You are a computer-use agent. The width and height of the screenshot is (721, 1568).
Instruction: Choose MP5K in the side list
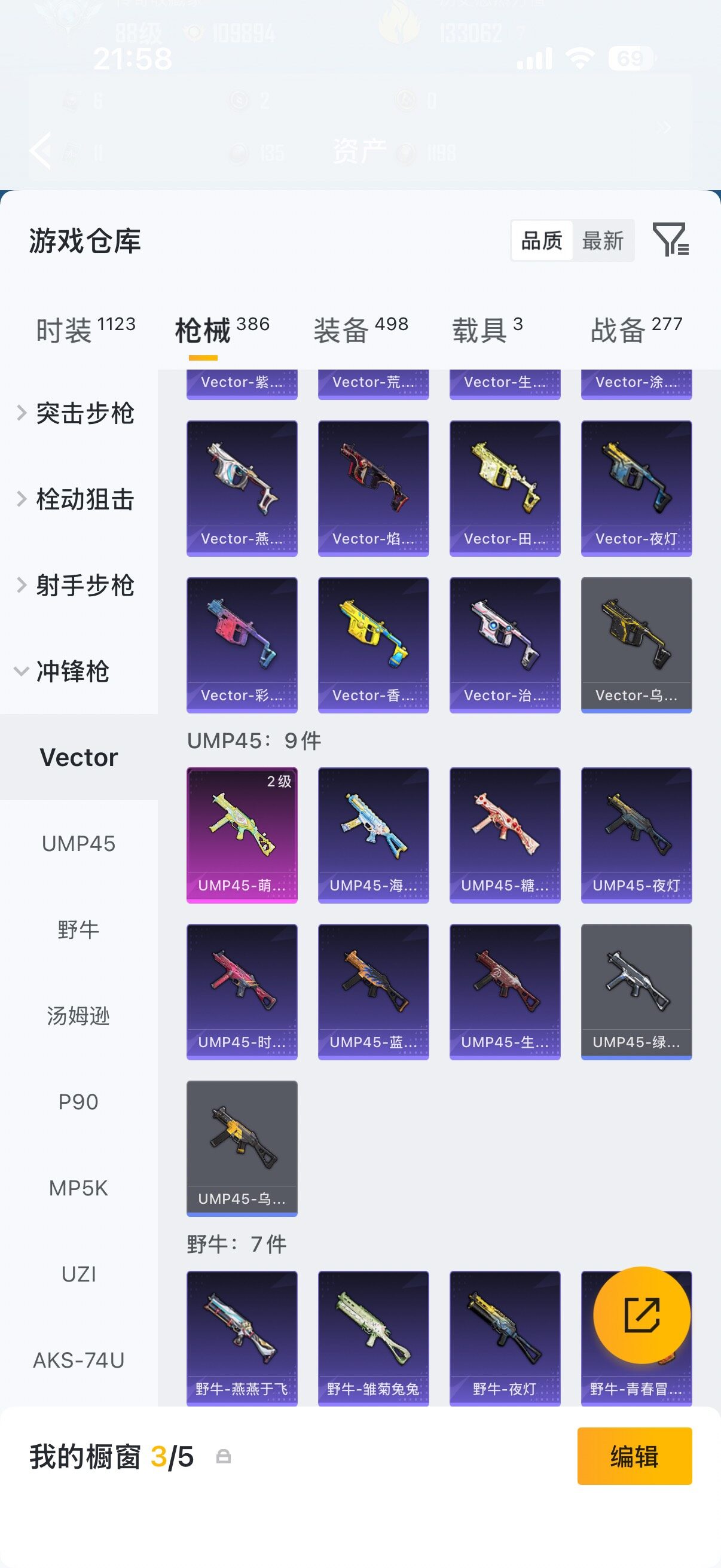coord(78,1188)
